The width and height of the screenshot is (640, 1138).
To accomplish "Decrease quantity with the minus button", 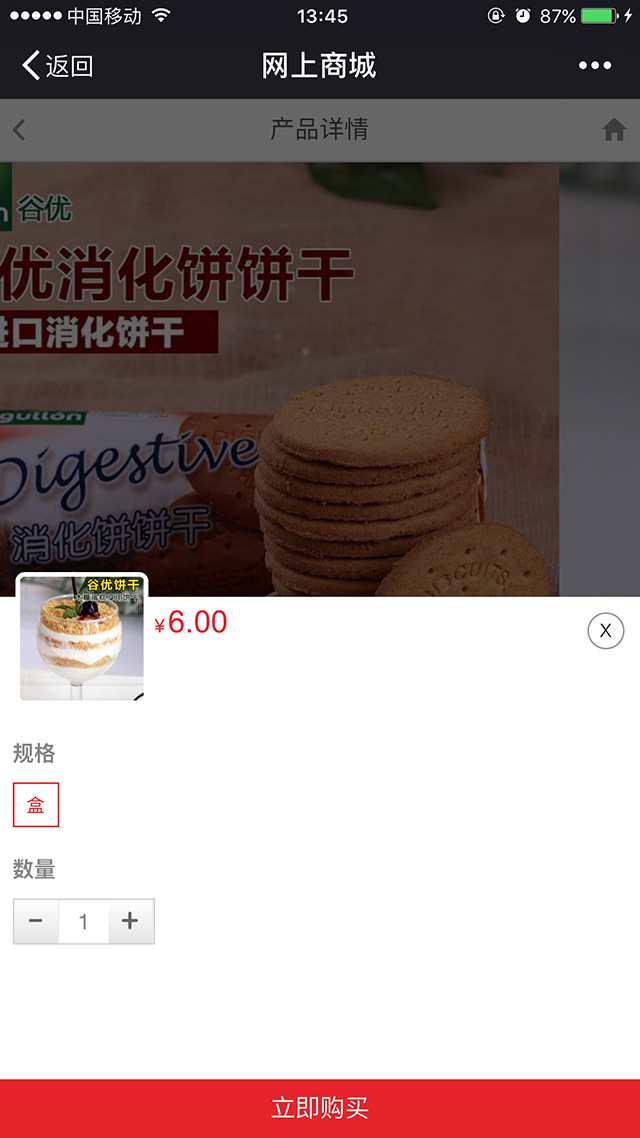I will point(36,921).
